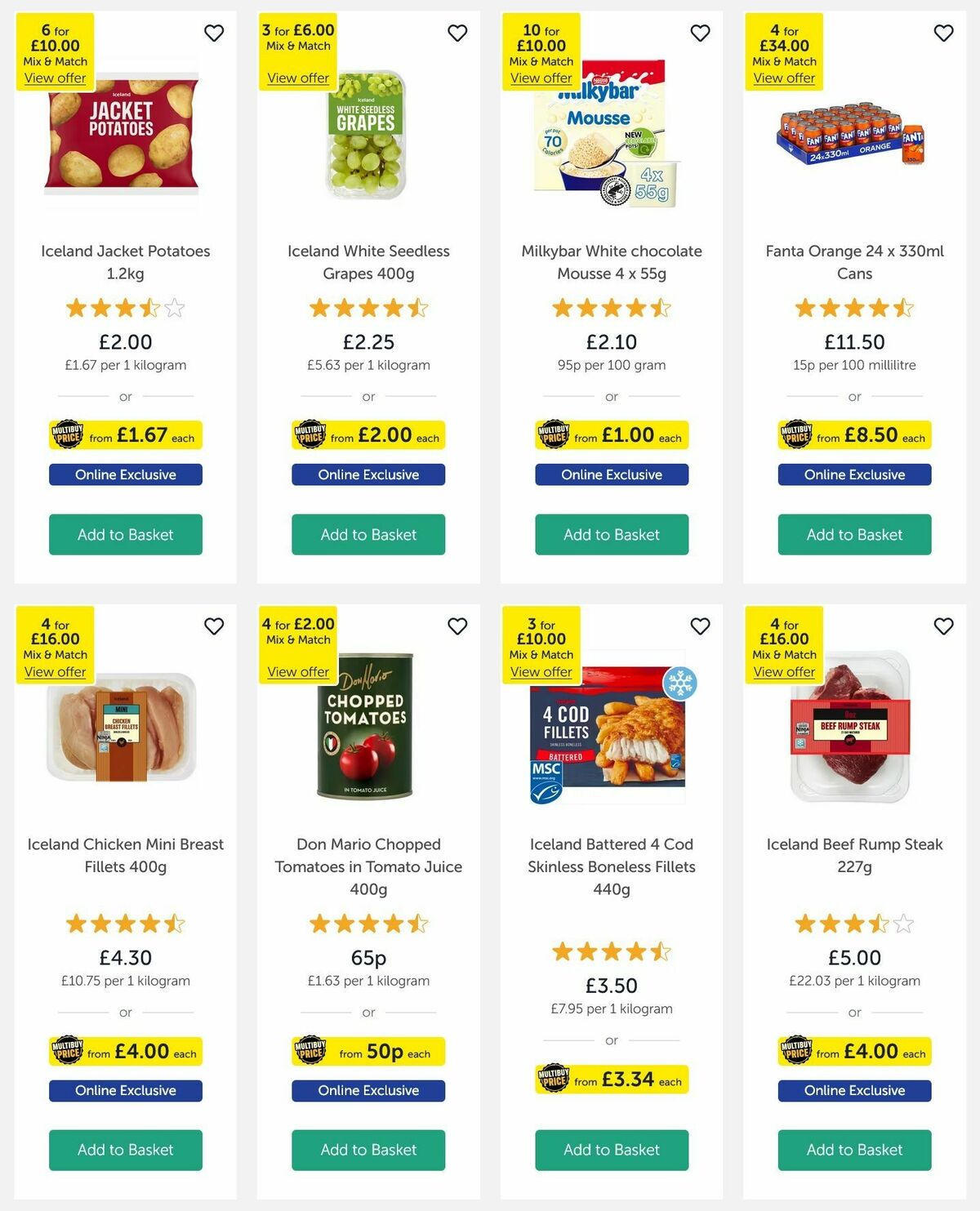
Task: Open the View offer link for 4 for £34.00
Action: coord(783,78)
